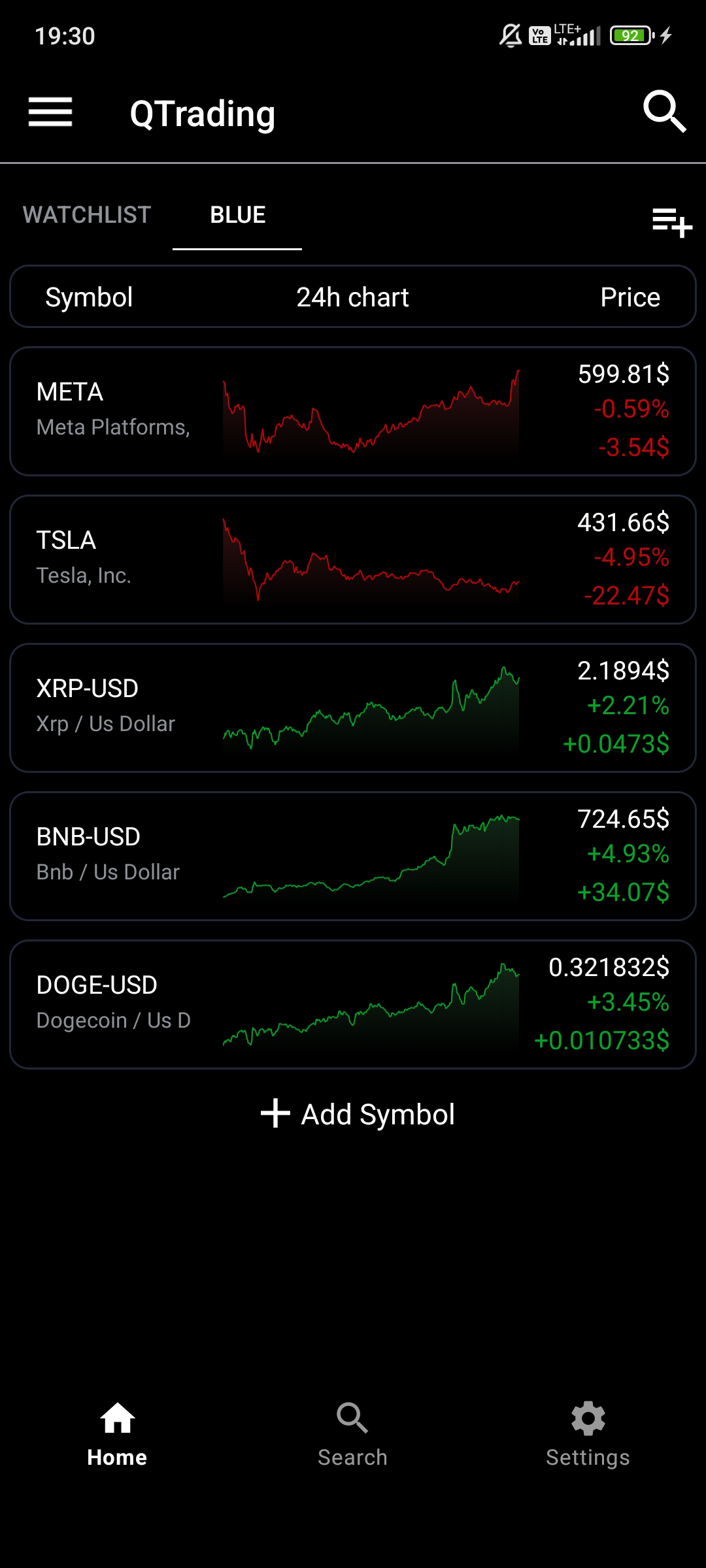Go to the Home bottom tab

[118, 1435]
